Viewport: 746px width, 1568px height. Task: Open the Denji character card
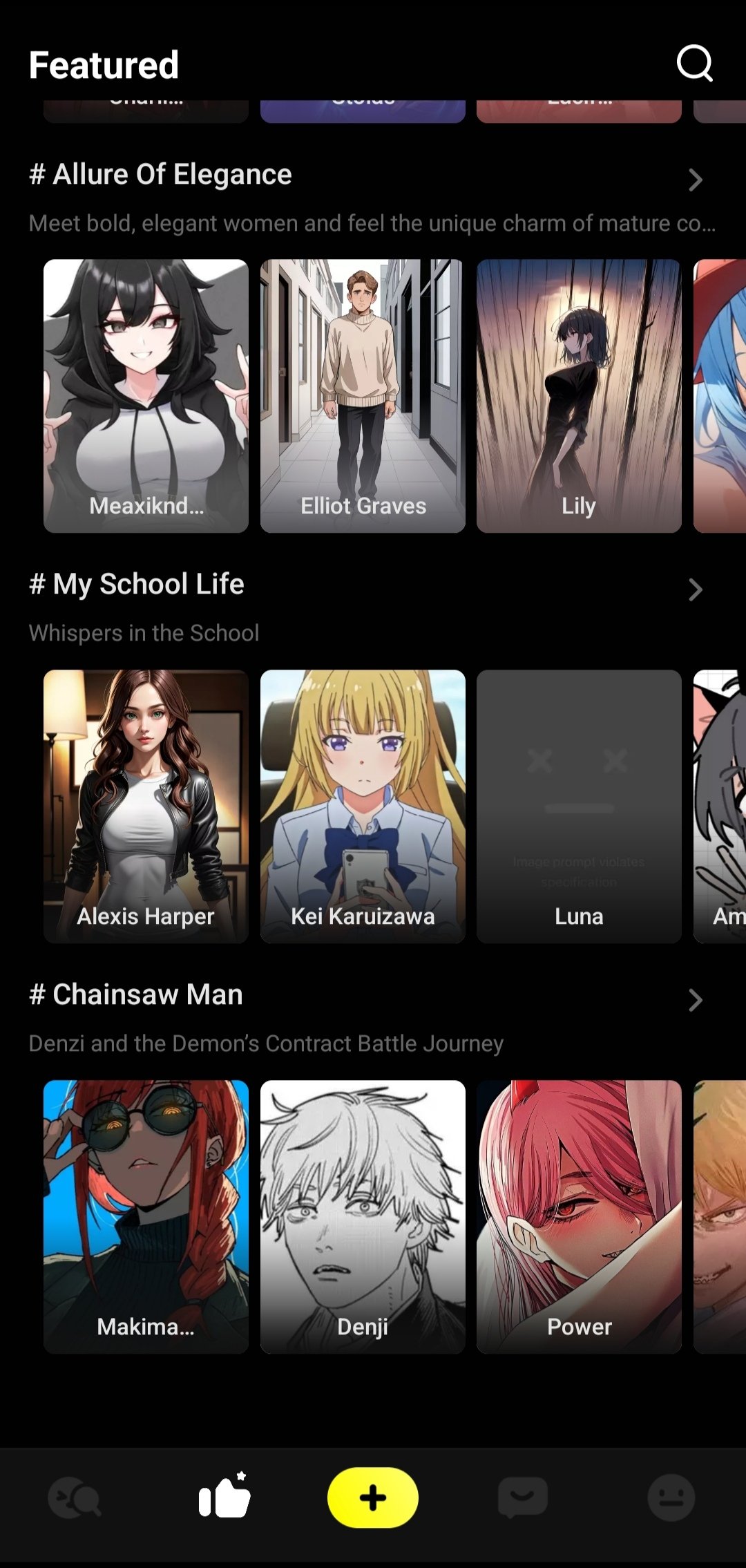tap(363, 1216)
